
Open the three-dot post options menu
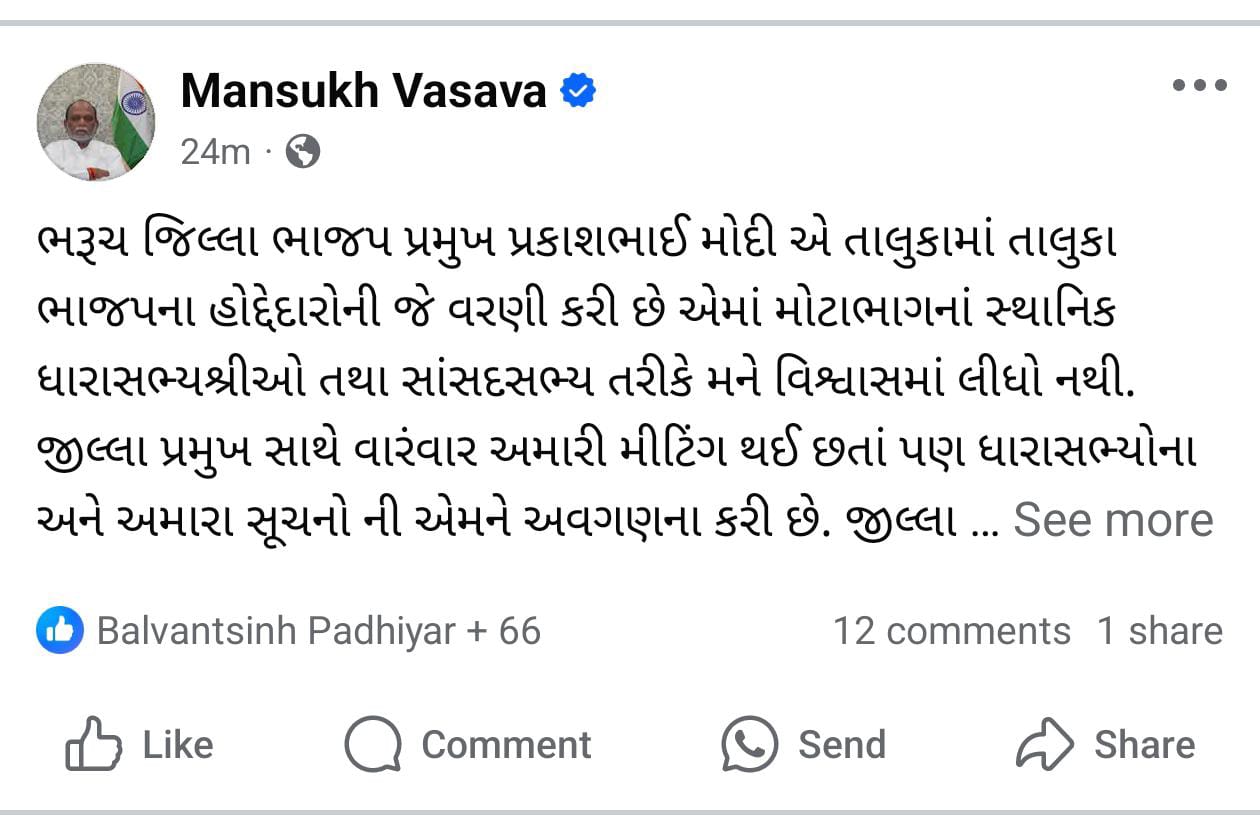pos(1199,86)
